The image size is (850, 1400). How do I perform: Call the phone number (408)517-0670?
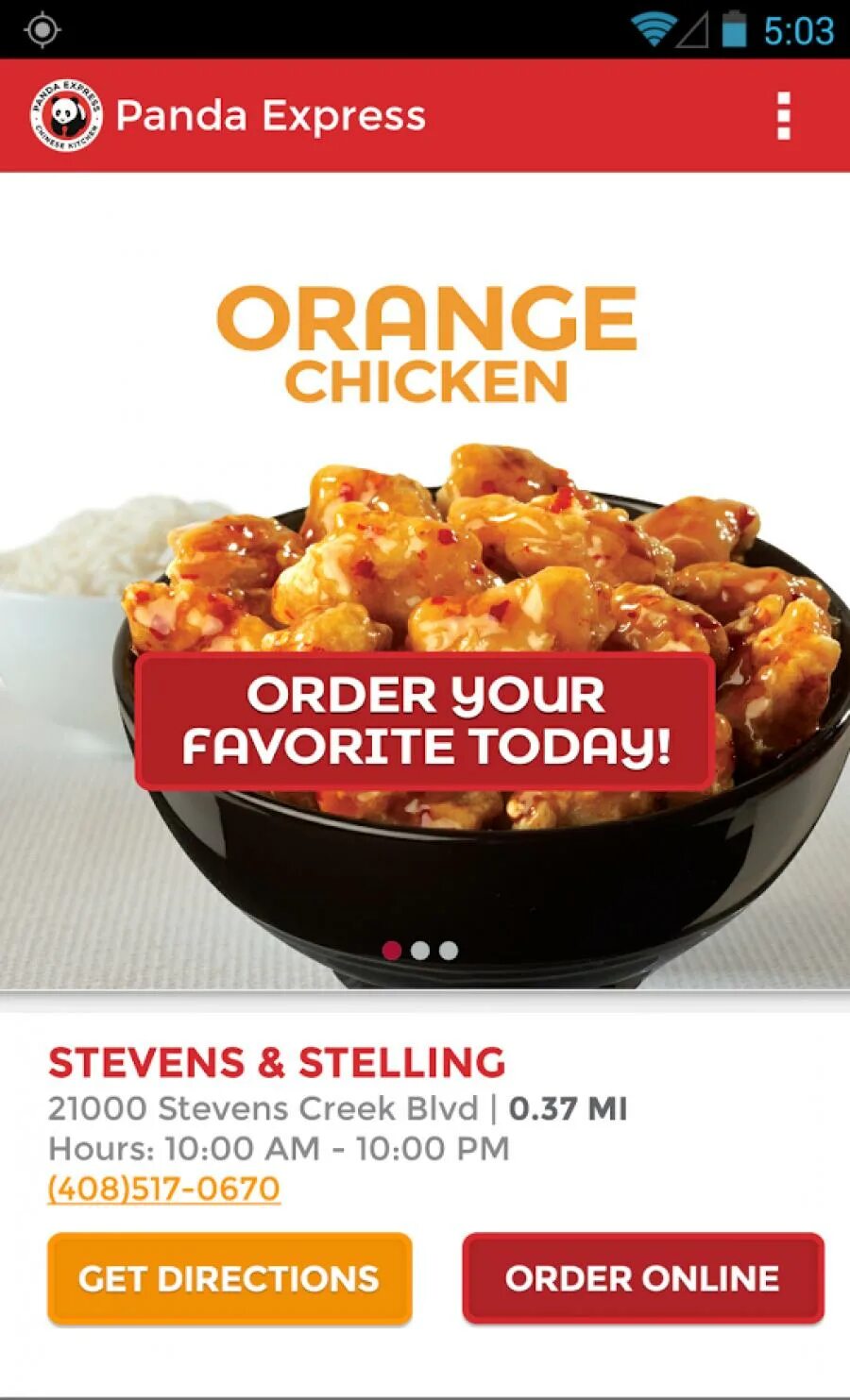pos(164,1189)
